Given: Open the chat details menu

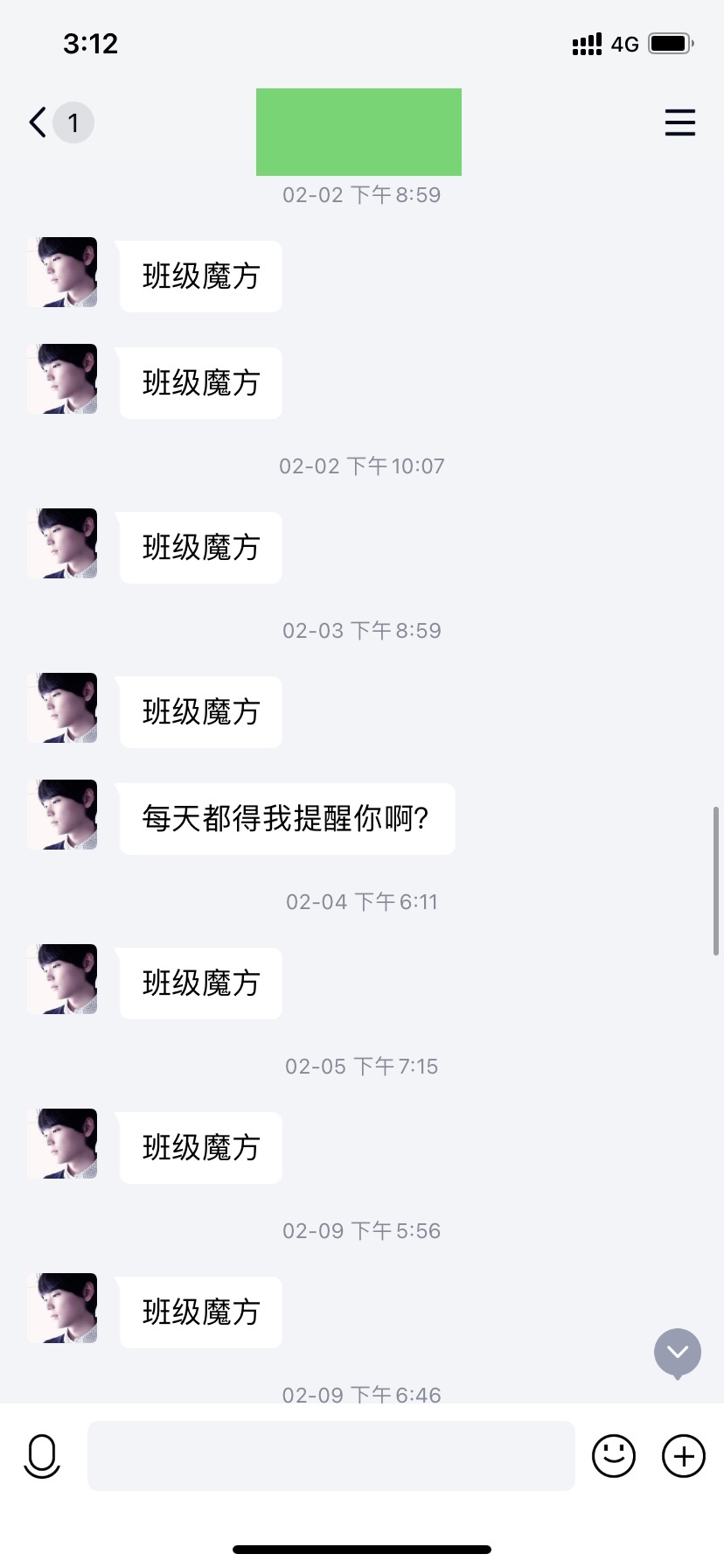Looking at the screenshot, I should point(679,122).
